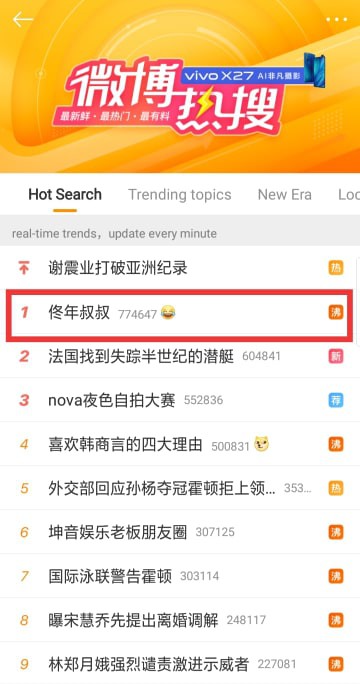View 国际泳联警告霍顿 hot search
360x684 pixels.
pyautogui.click(x=180, y=576)
